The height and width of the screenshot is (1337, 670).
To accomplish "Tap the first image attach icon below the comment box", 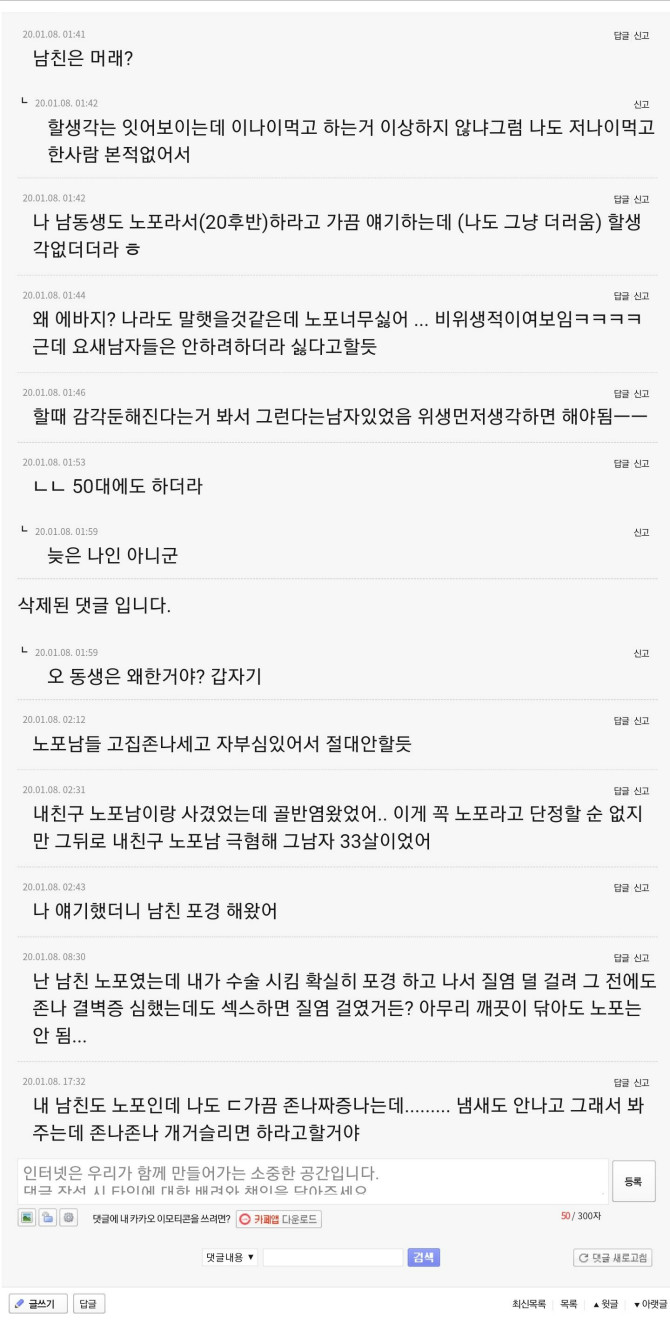I will (x=27, y=1218).
